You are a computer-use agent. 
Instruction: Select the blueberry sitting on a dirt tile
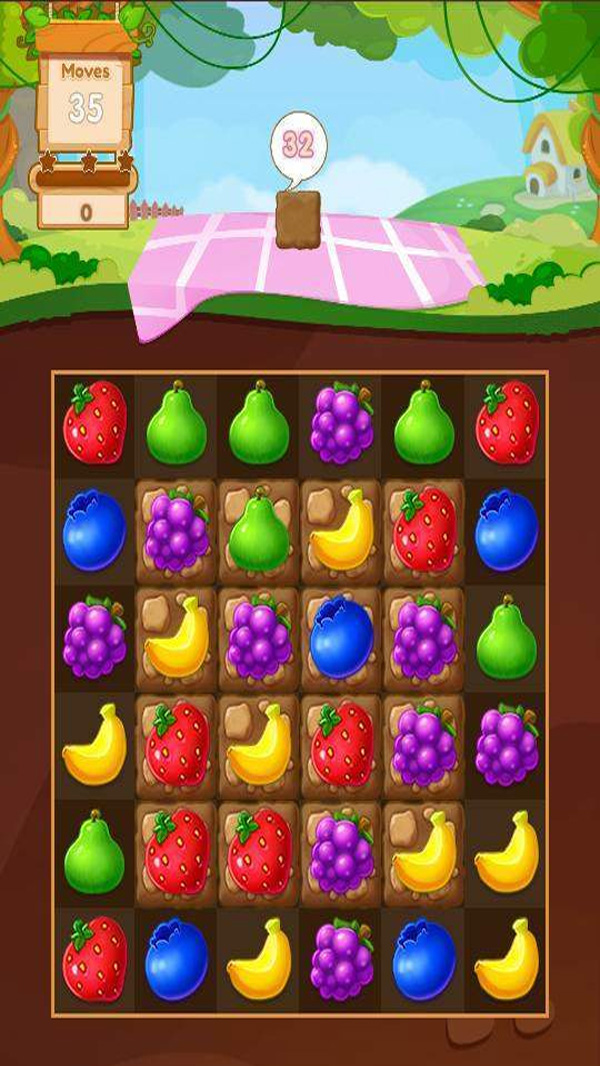(x=342, y=638)
